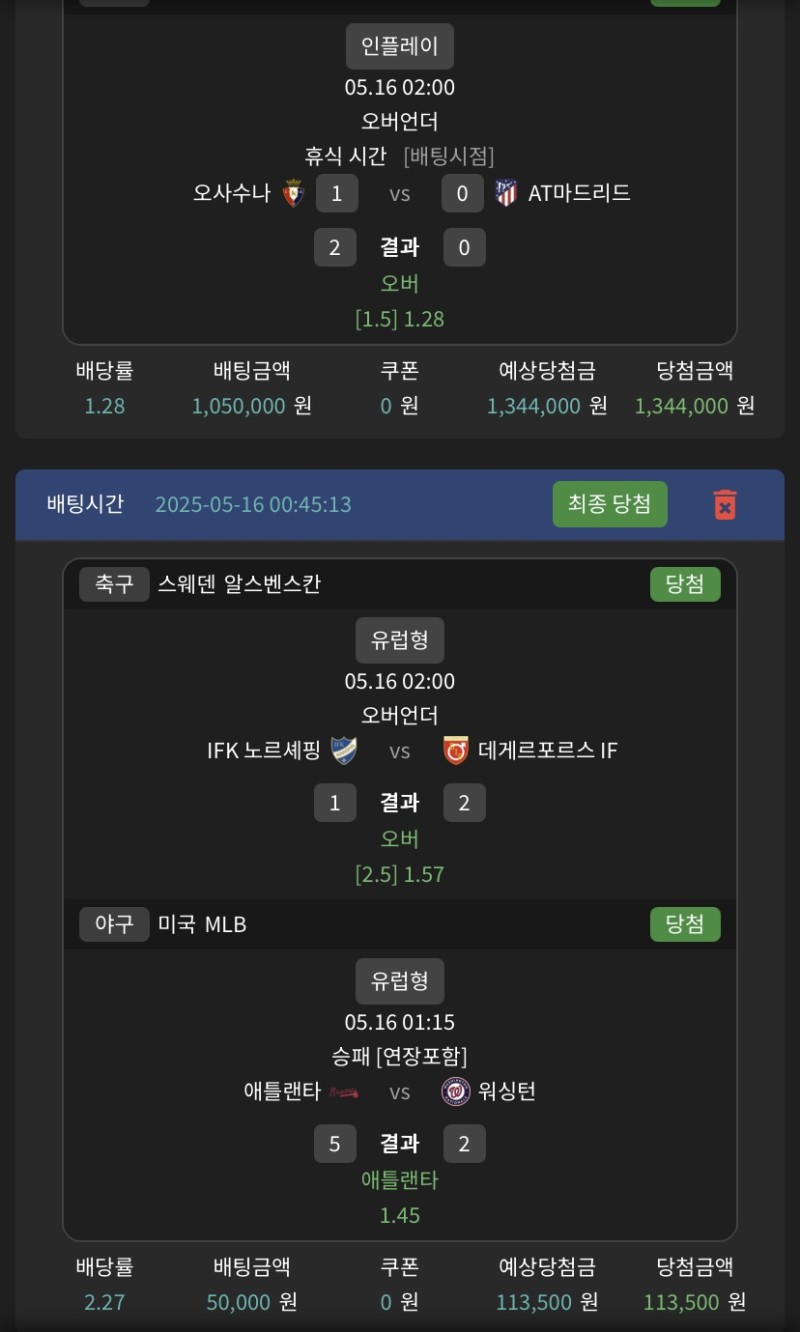Screen dimensions: 800x1332
Task: Tap the 최종 당첨 status button
Action: tap(609, 504)
